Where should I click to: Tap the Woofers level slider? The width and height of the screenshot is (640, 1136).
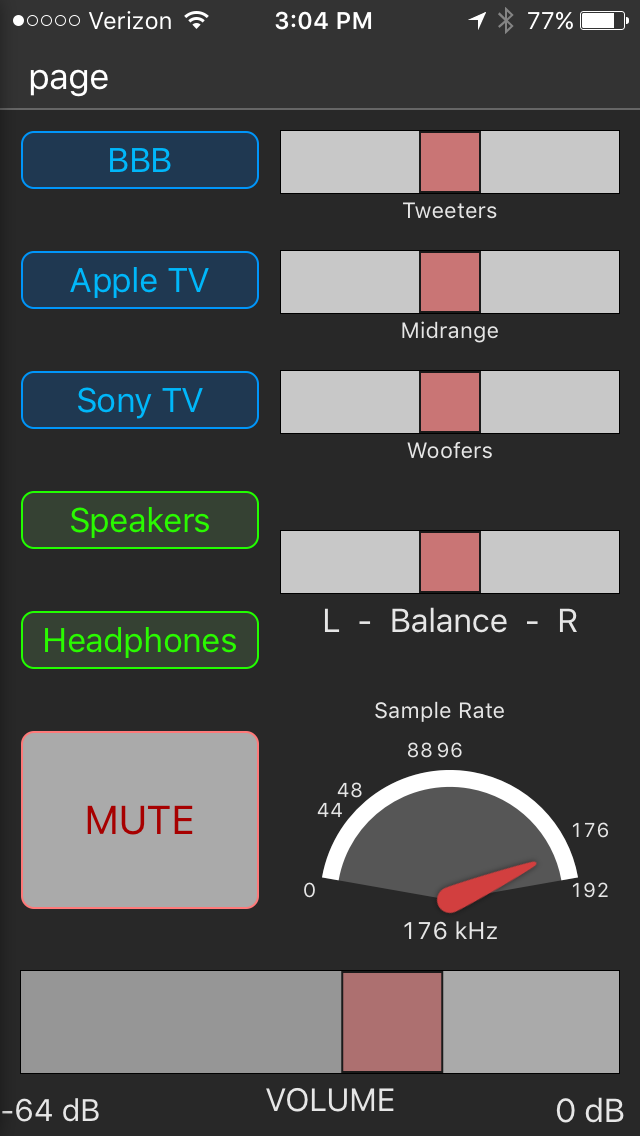[450, 402]
